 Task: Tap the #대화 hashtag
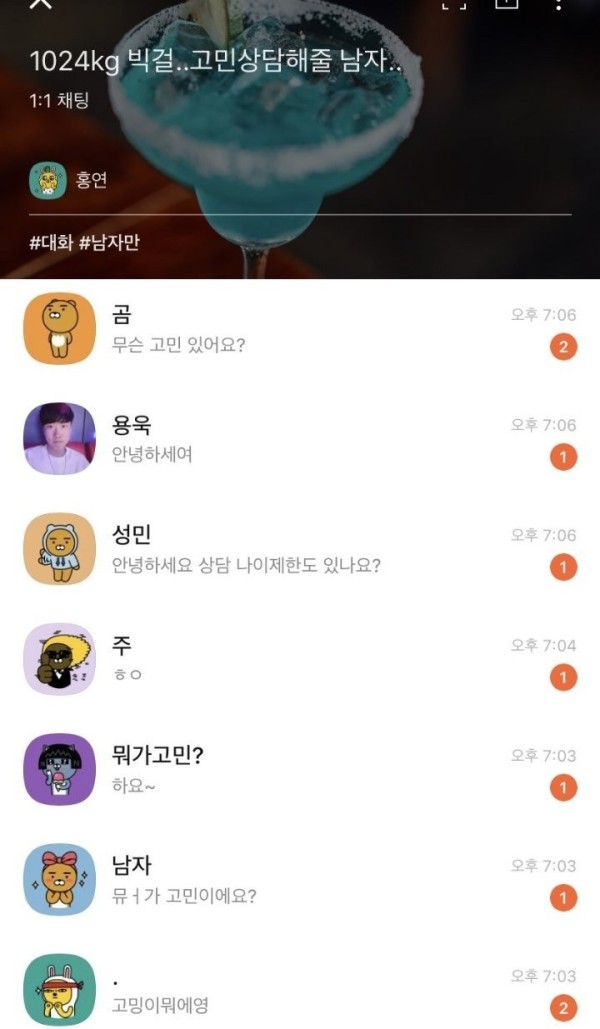[x=51, y=242]
